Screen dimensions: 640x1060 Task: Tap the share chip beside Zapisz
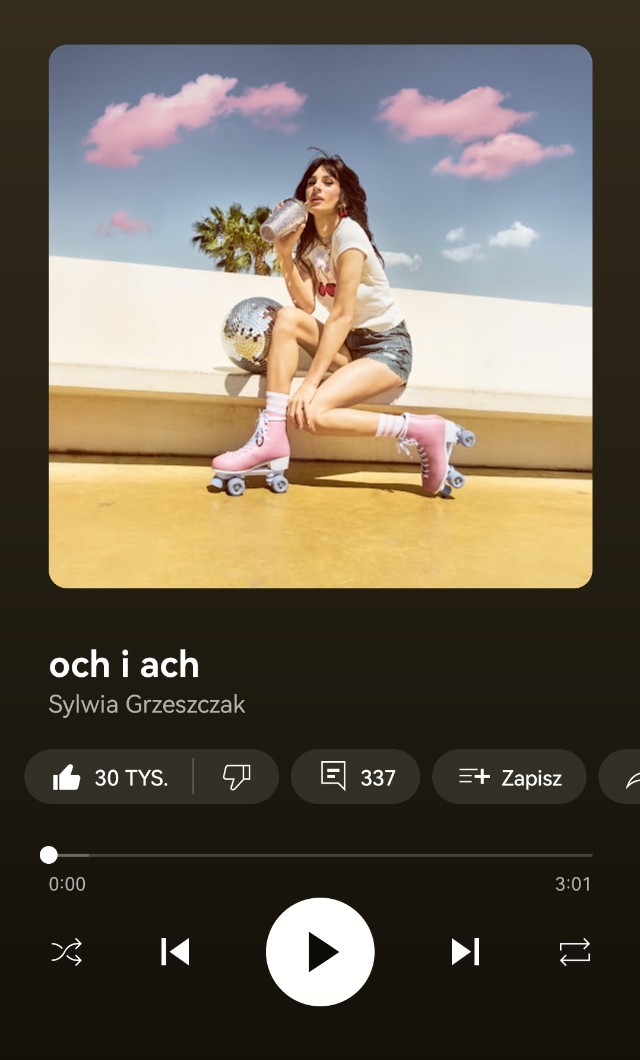point(624,777)
